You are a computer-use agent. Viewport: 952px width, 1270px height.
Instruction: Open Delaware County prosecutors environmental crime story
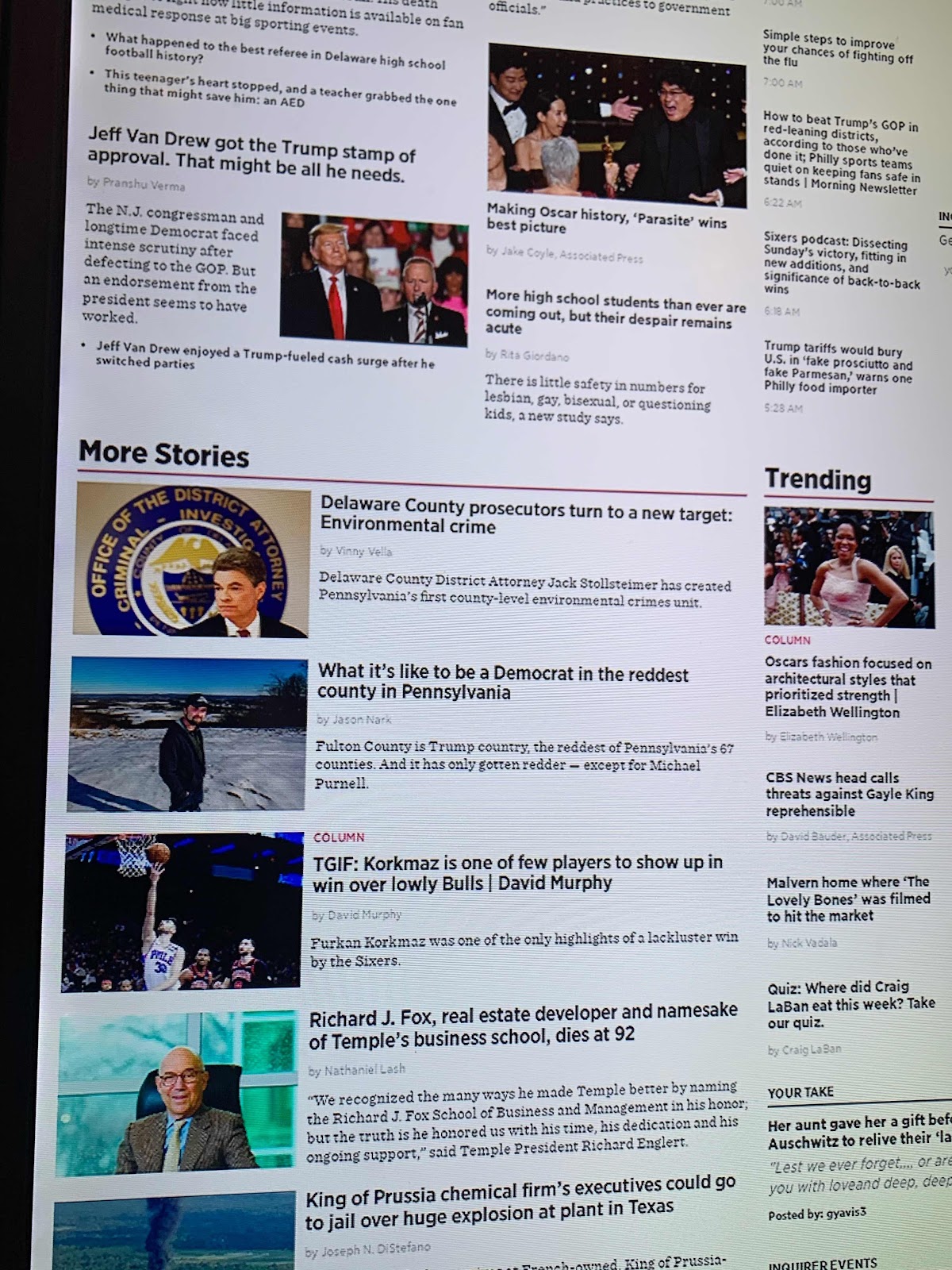(x=525, y=516)
